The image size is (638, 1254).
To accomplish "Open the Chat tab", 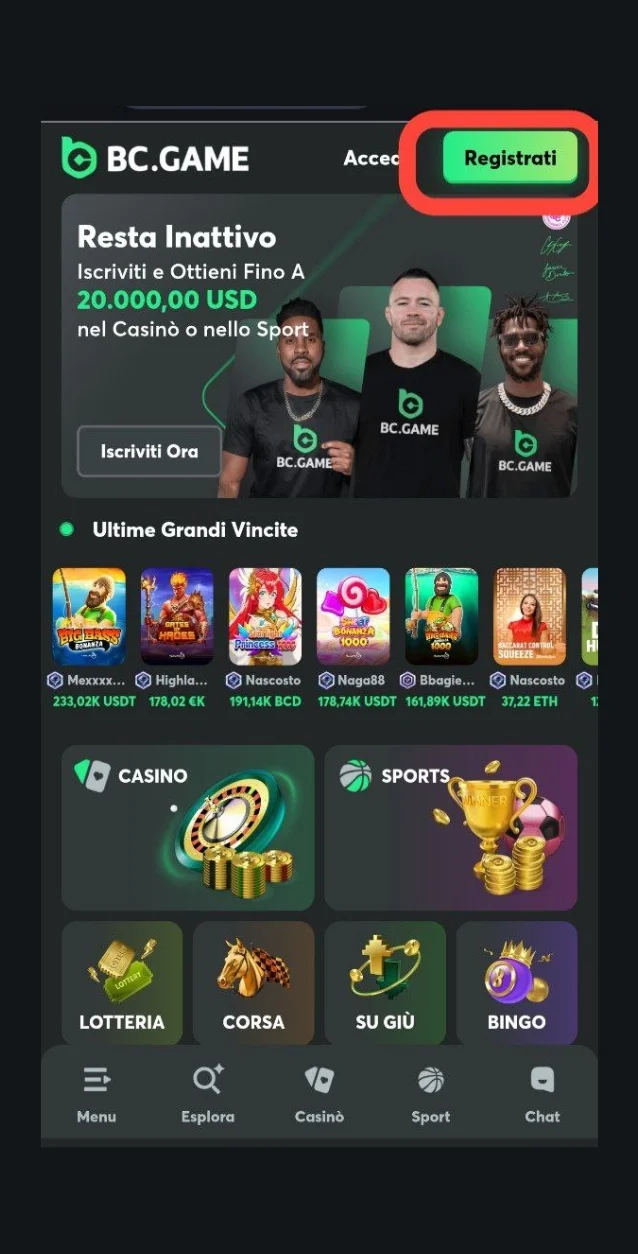I will (x=542, y=1094).
